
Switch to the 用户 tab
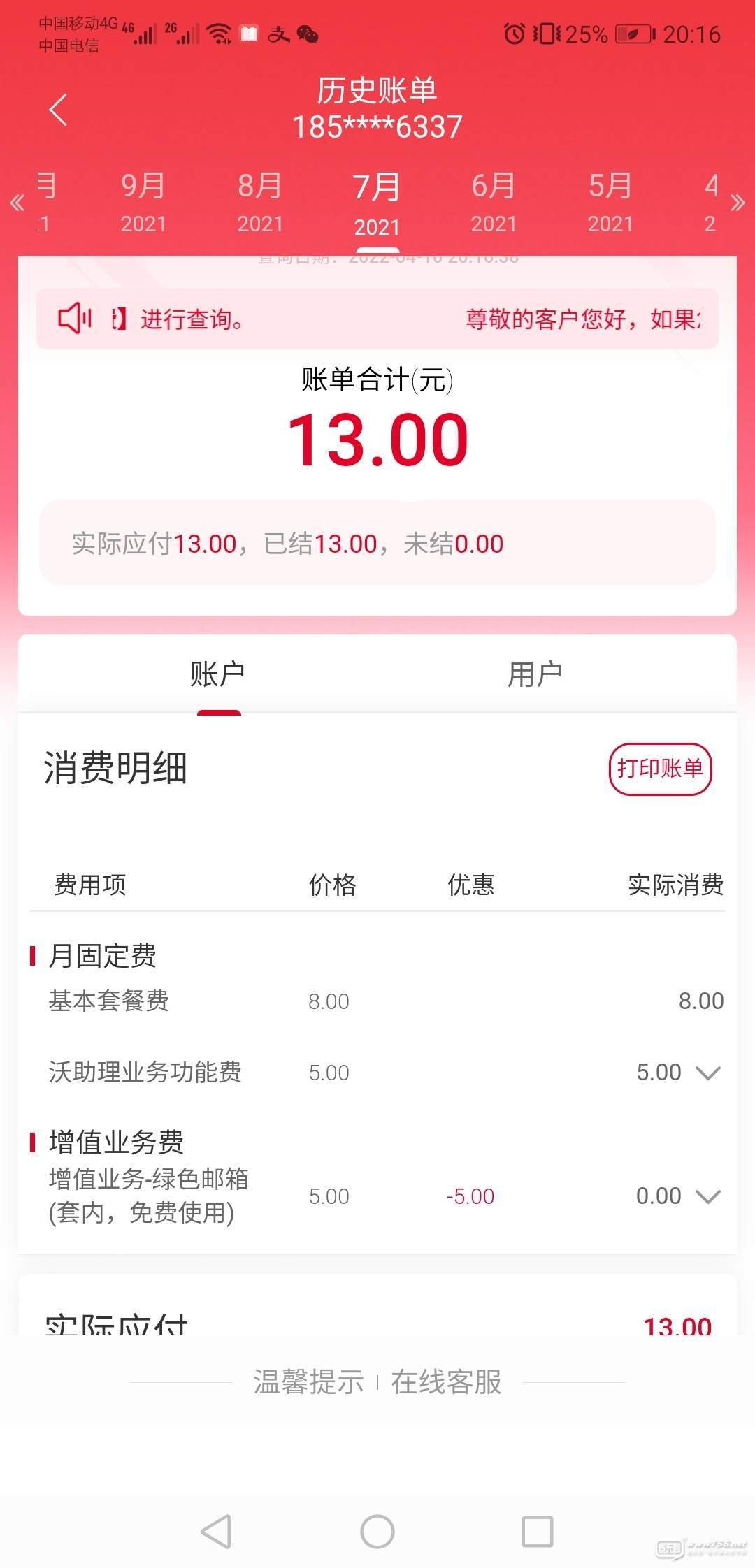pyautogui.click(x=535, y=674)
